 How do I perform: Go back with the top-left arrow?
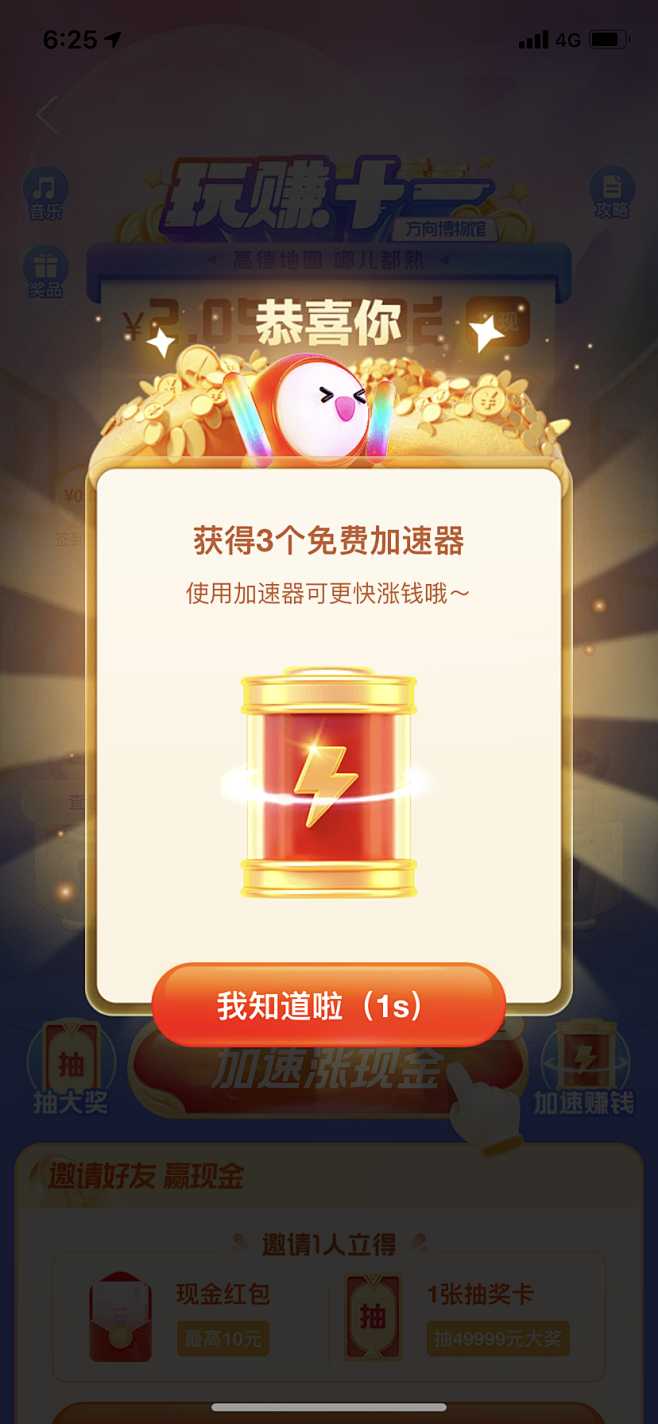pos(46,115)
